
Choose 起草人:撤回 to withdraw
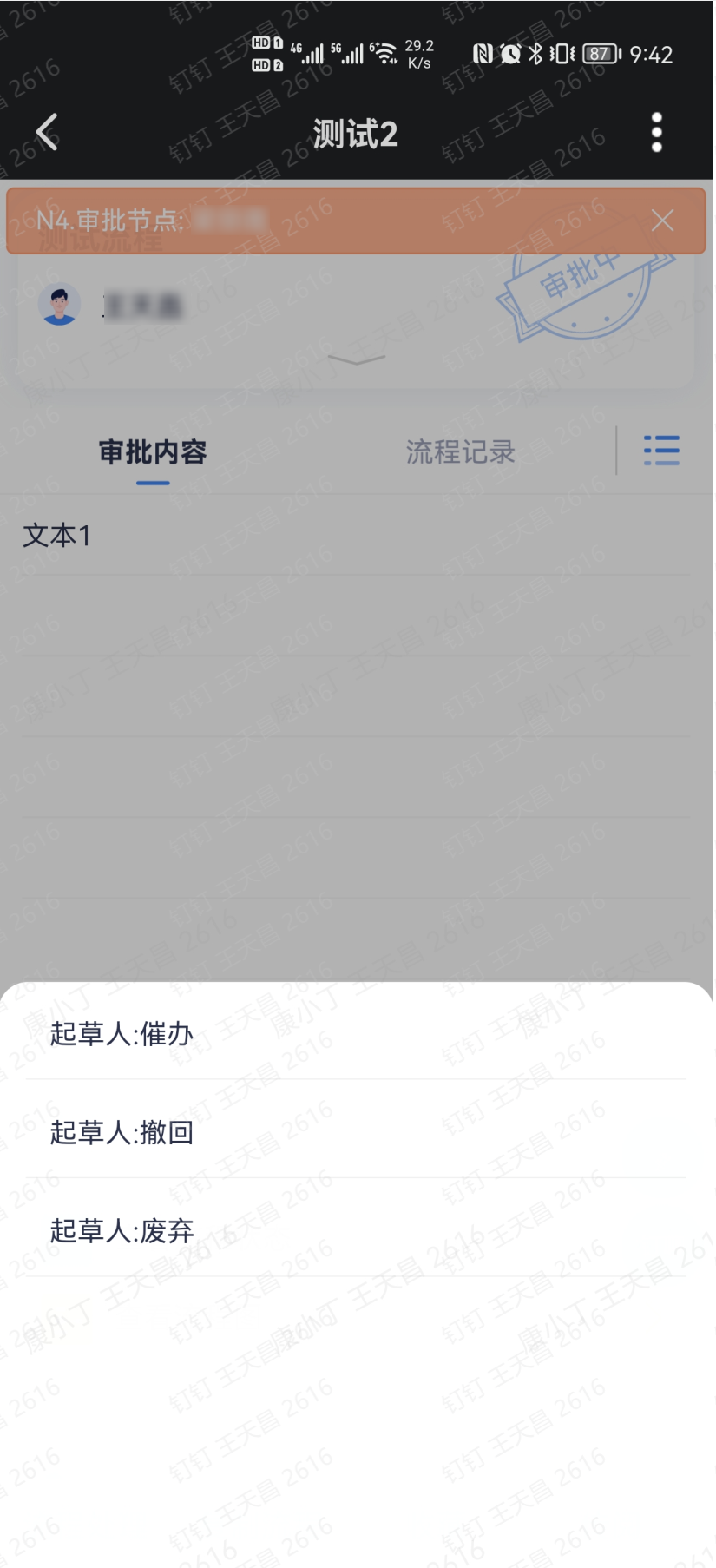(122, 1132)
